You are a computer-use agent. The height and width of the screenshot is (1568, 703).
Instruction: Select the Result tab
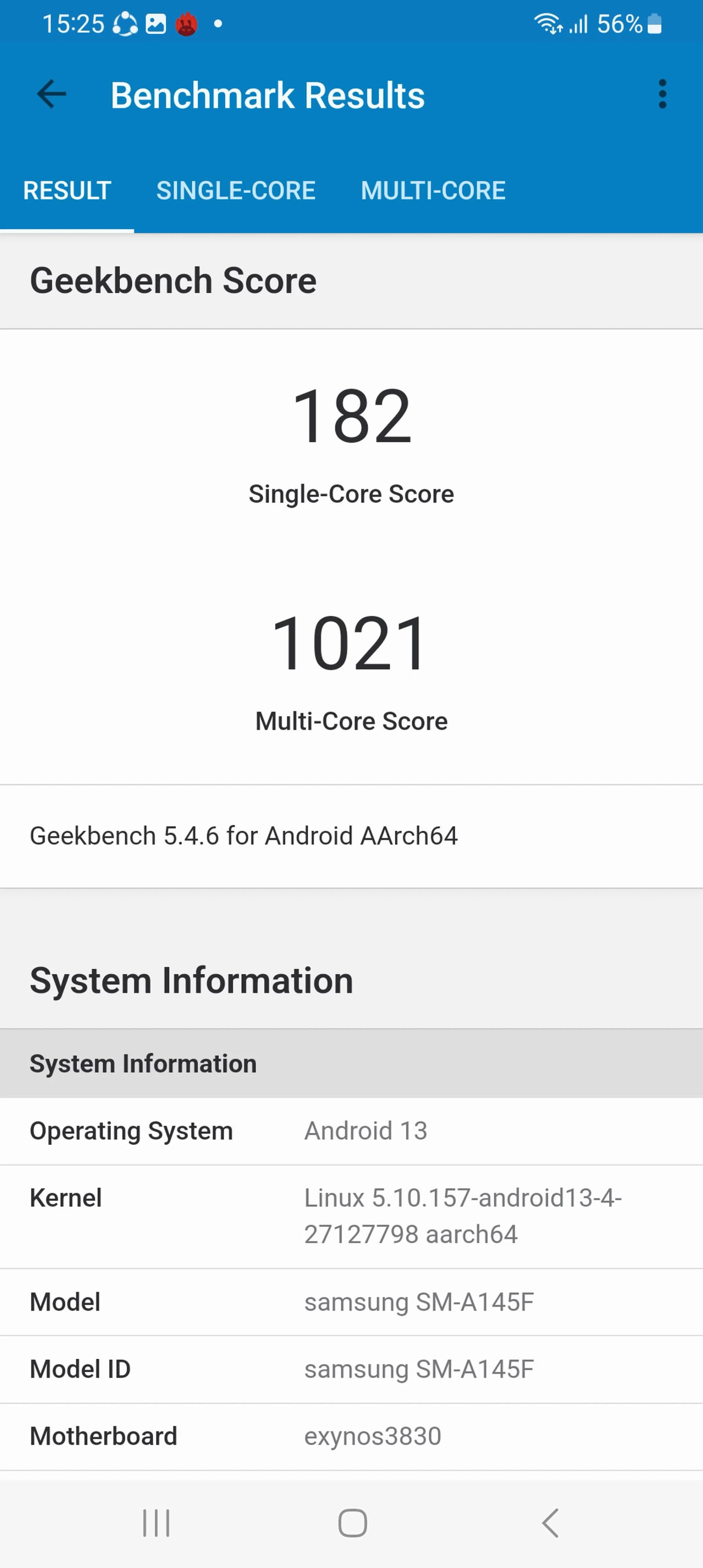[x=67, y=190]
